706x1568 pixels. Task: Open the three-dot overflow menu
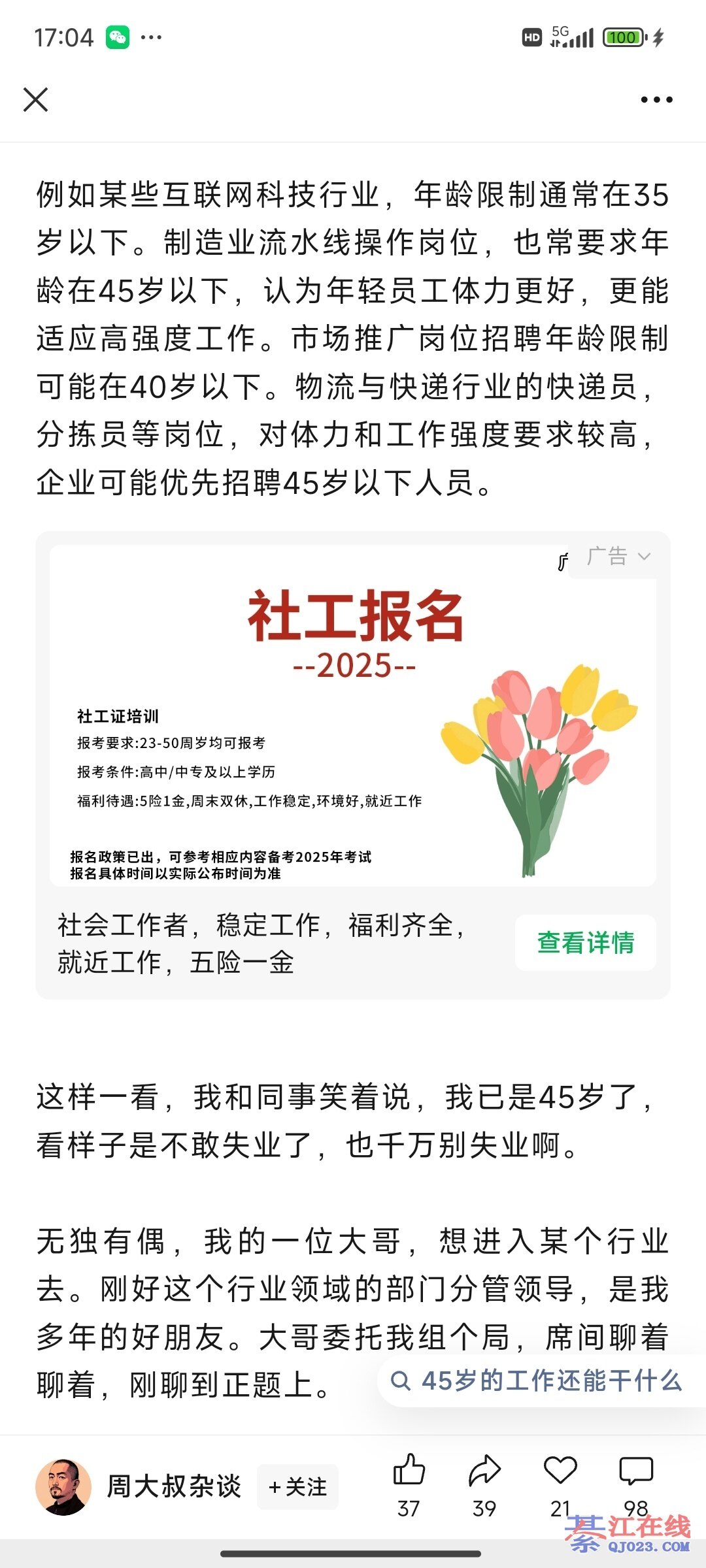tap(656, 100)
